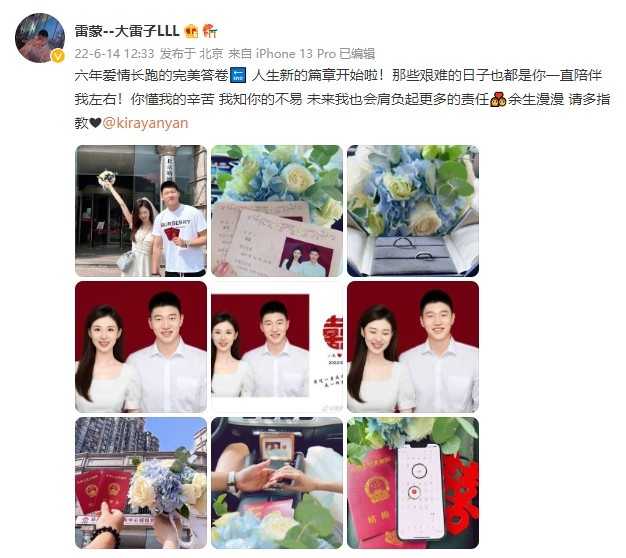The height and width of the screenshot is (558, 626).
Task: Open the photo of hands in the car
Action: (276, 482)
